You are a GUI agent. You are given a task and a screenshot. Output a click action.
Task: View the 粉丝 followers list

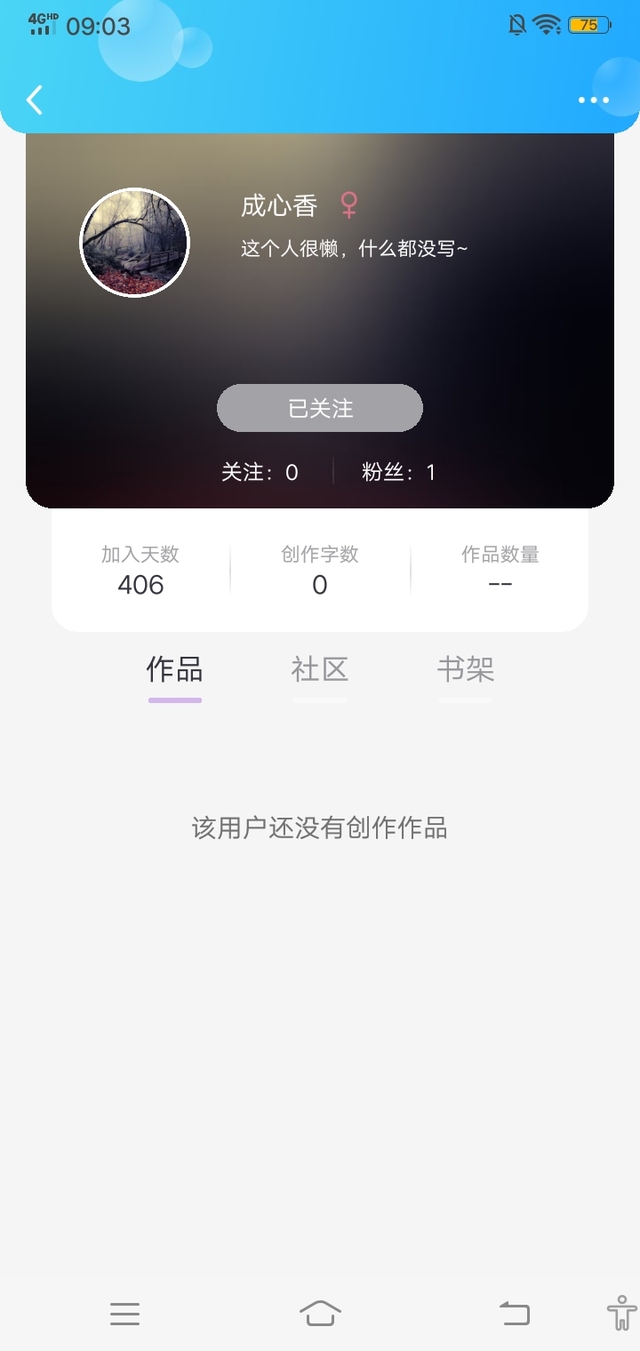coord(399,472)
